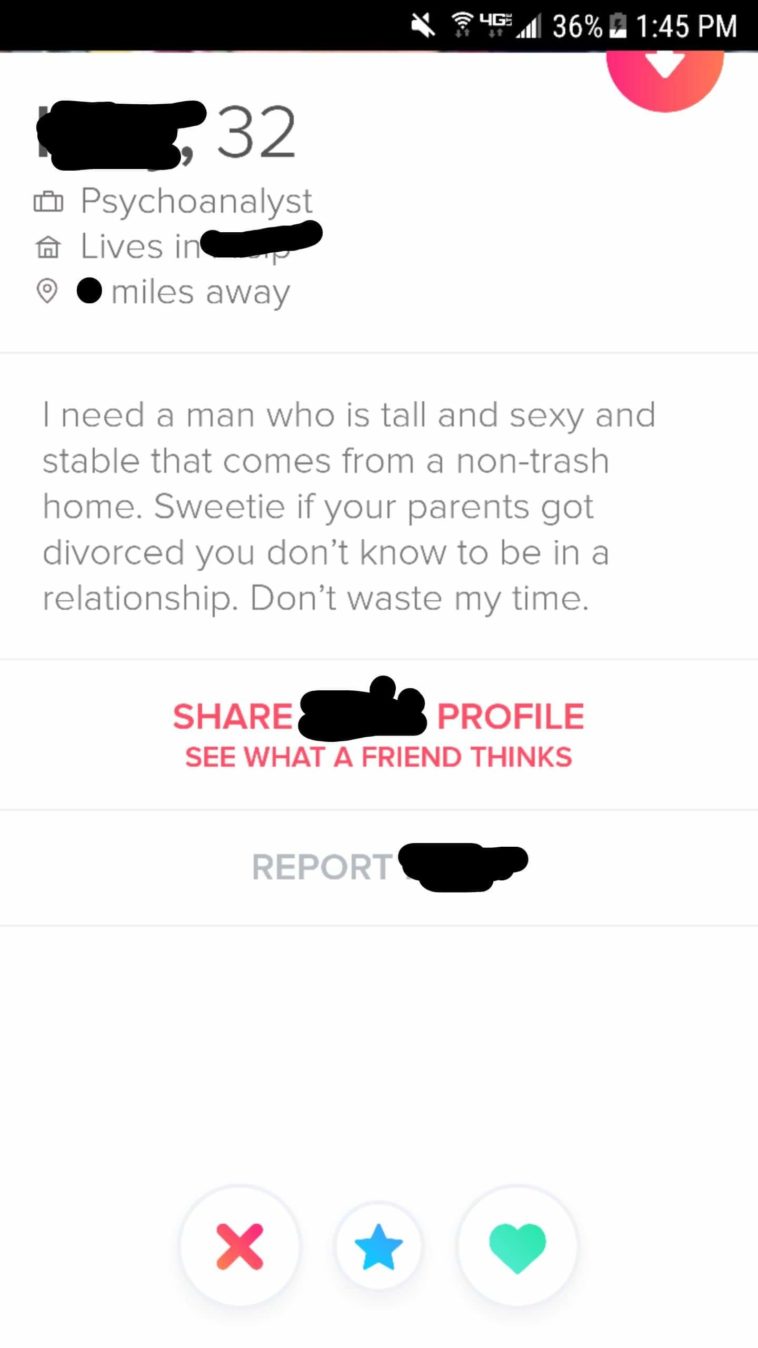Send a Super Like with the star
Viewport: 758px width, 1348px height.
tap(378, 1248)
